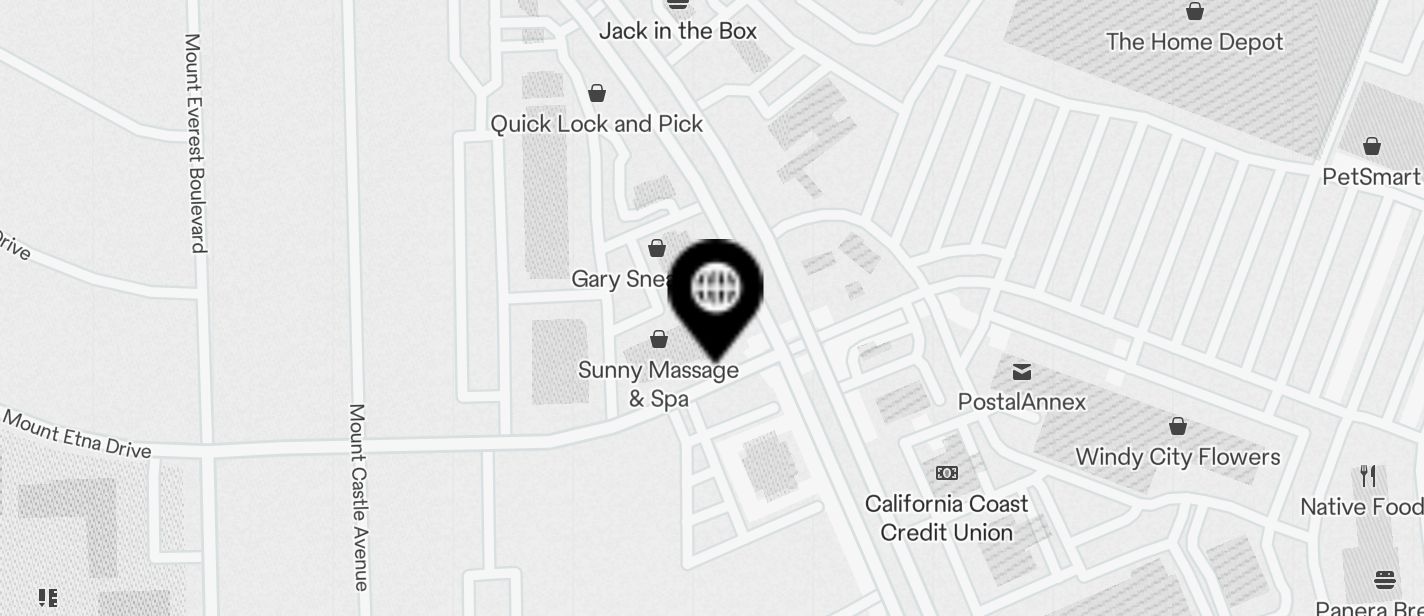Tap the black globe location pin
The height and width of the screenshot is (616, 1424).
point(715,290)
